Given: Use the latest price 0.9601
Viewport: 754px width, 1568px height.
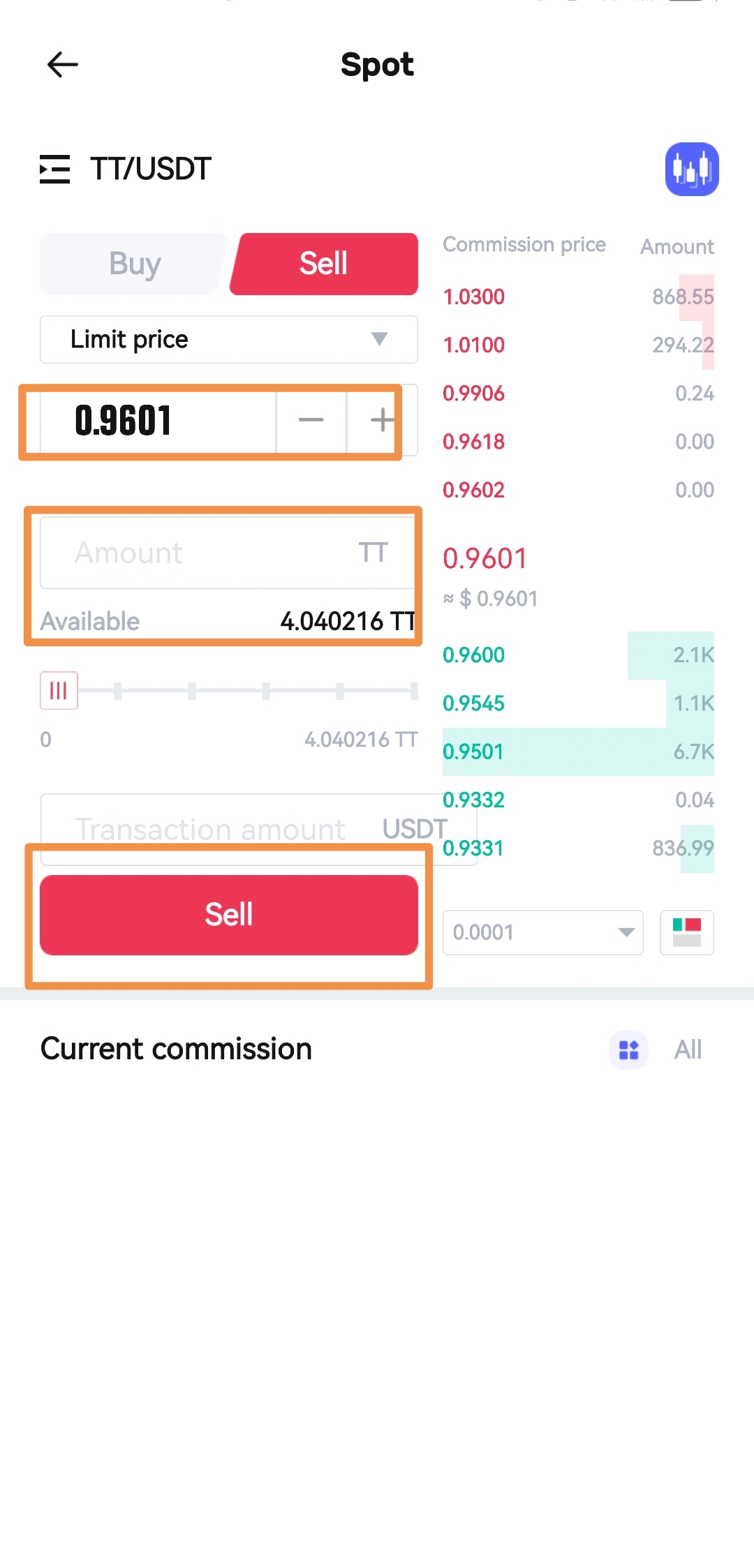Looking at the screenshot, I should pos(485,558).
